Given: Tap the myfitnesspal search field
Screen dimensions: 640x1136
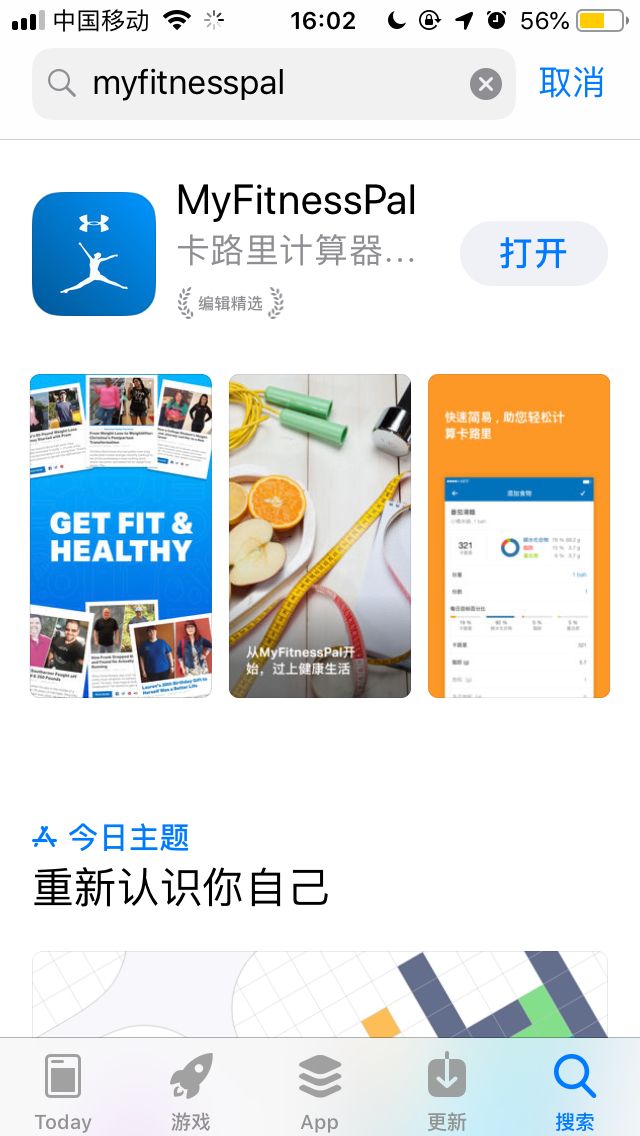Looking at the screenshot, I should tap(273, 84).
